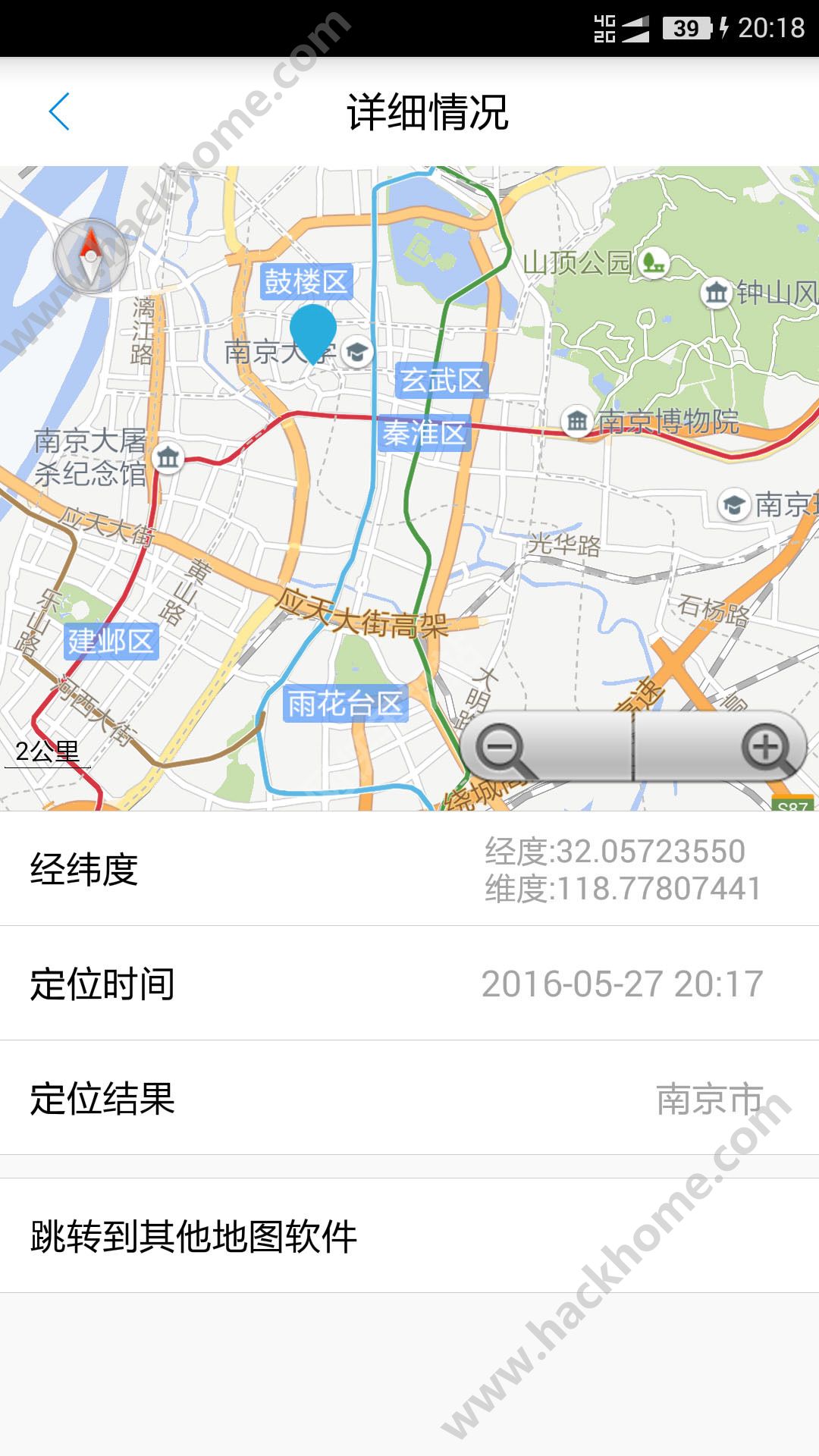Image resolution: width=819 pixels, height=1456 pixels.
Task: Zoom in the map with plus magnifier
Action: 766,748
